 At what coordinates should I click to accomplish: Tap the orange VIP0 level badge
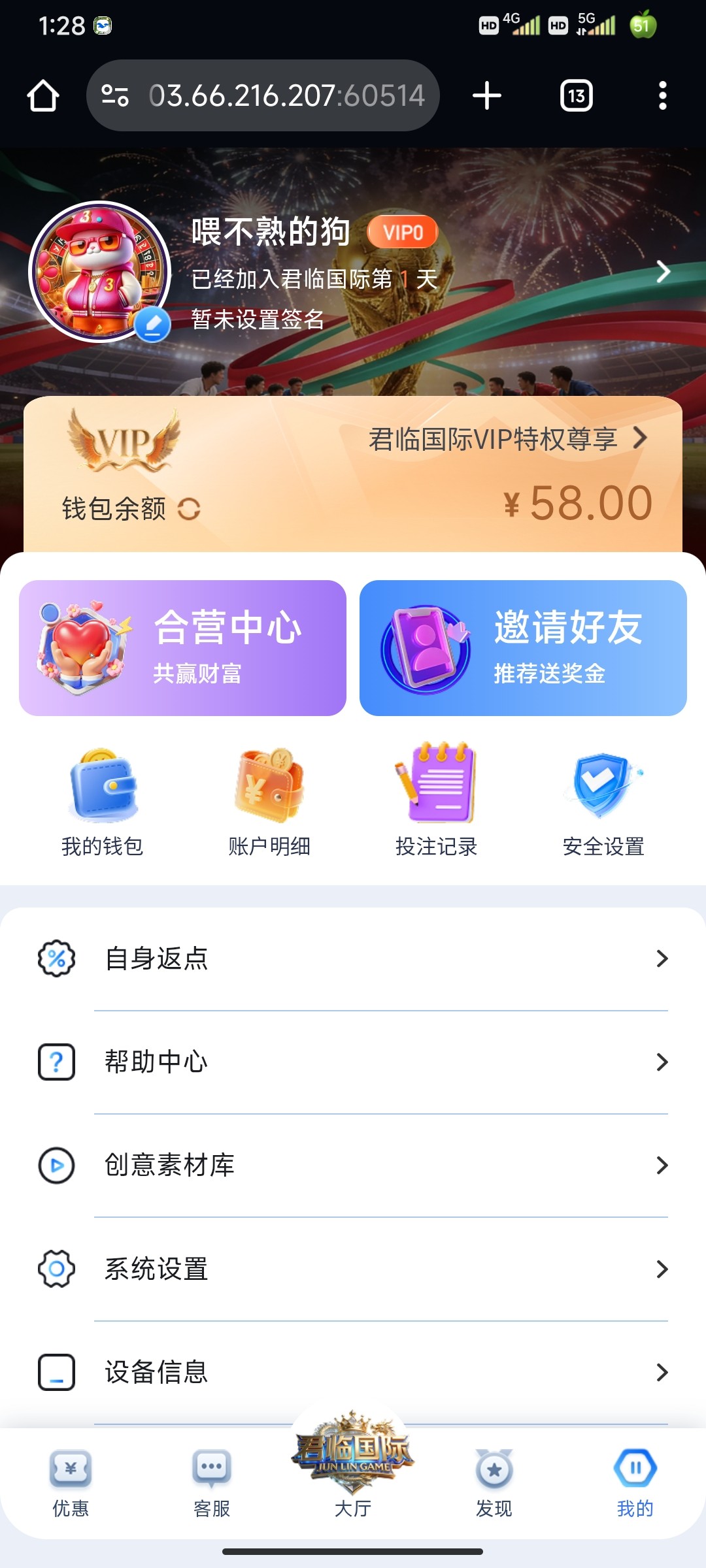pyautogui.click(x=403, y=232)
